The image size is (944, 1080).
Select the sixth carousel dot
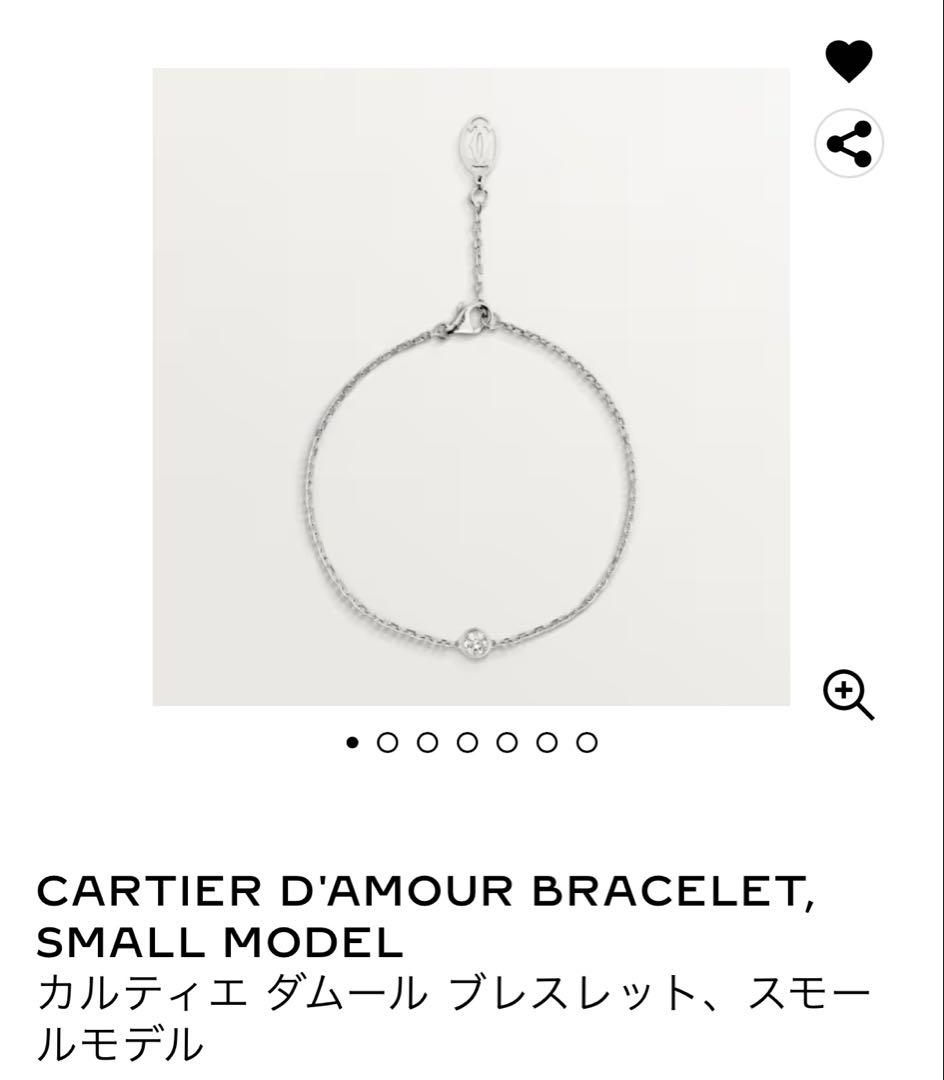pyautogui.click(x=545, y=743)
